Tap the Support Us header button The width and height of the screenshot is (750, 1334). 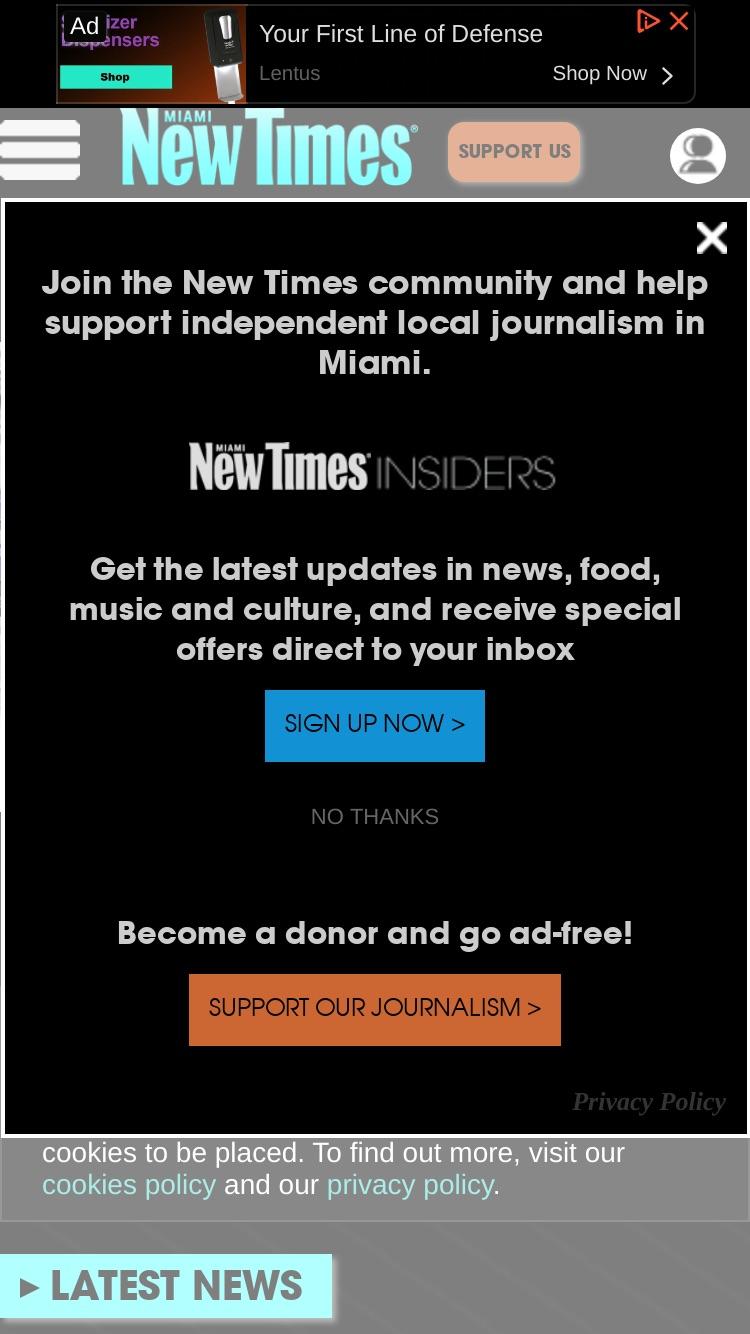tap(514, 152)
